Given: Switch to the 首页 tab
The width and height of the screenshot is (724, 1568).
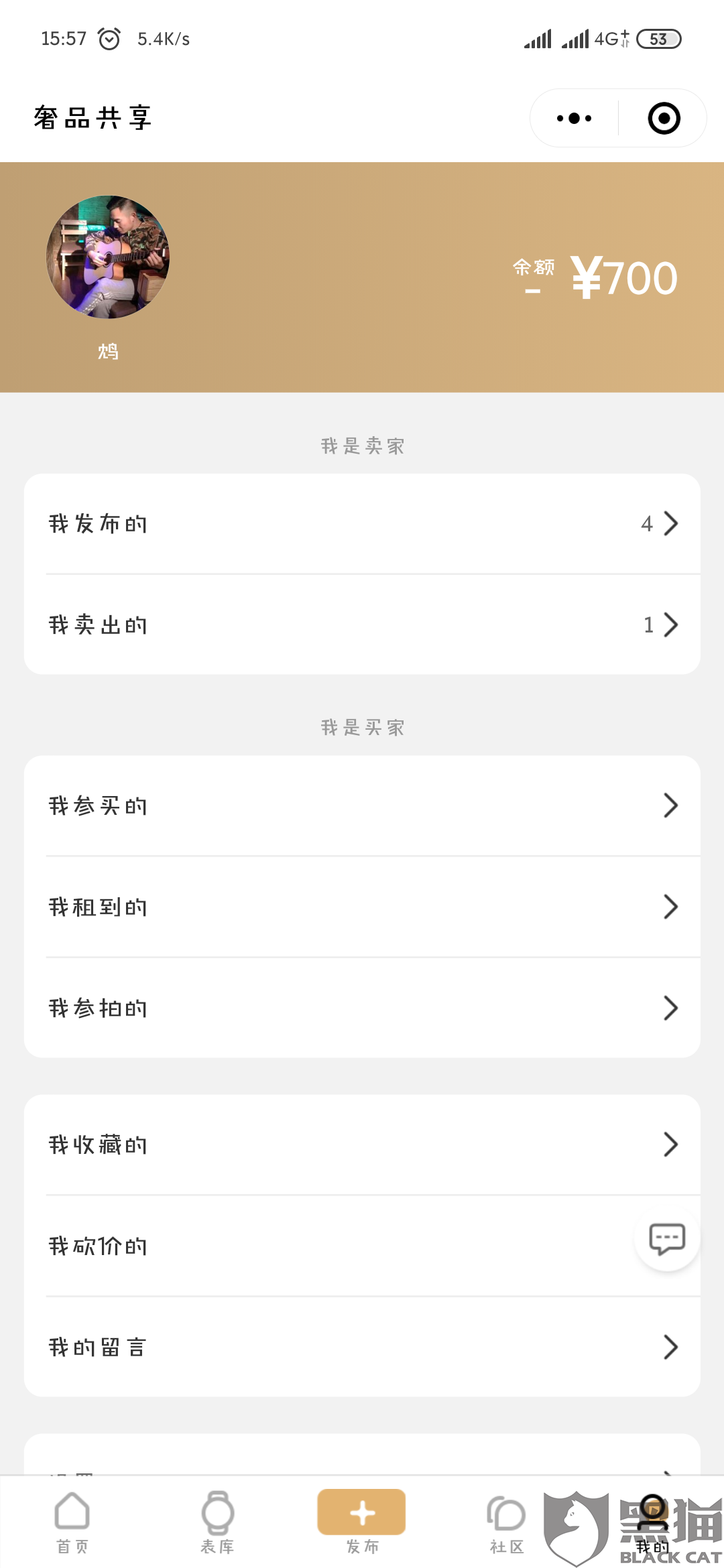Looking at the screenshot, I should [x=72, y=1522].
